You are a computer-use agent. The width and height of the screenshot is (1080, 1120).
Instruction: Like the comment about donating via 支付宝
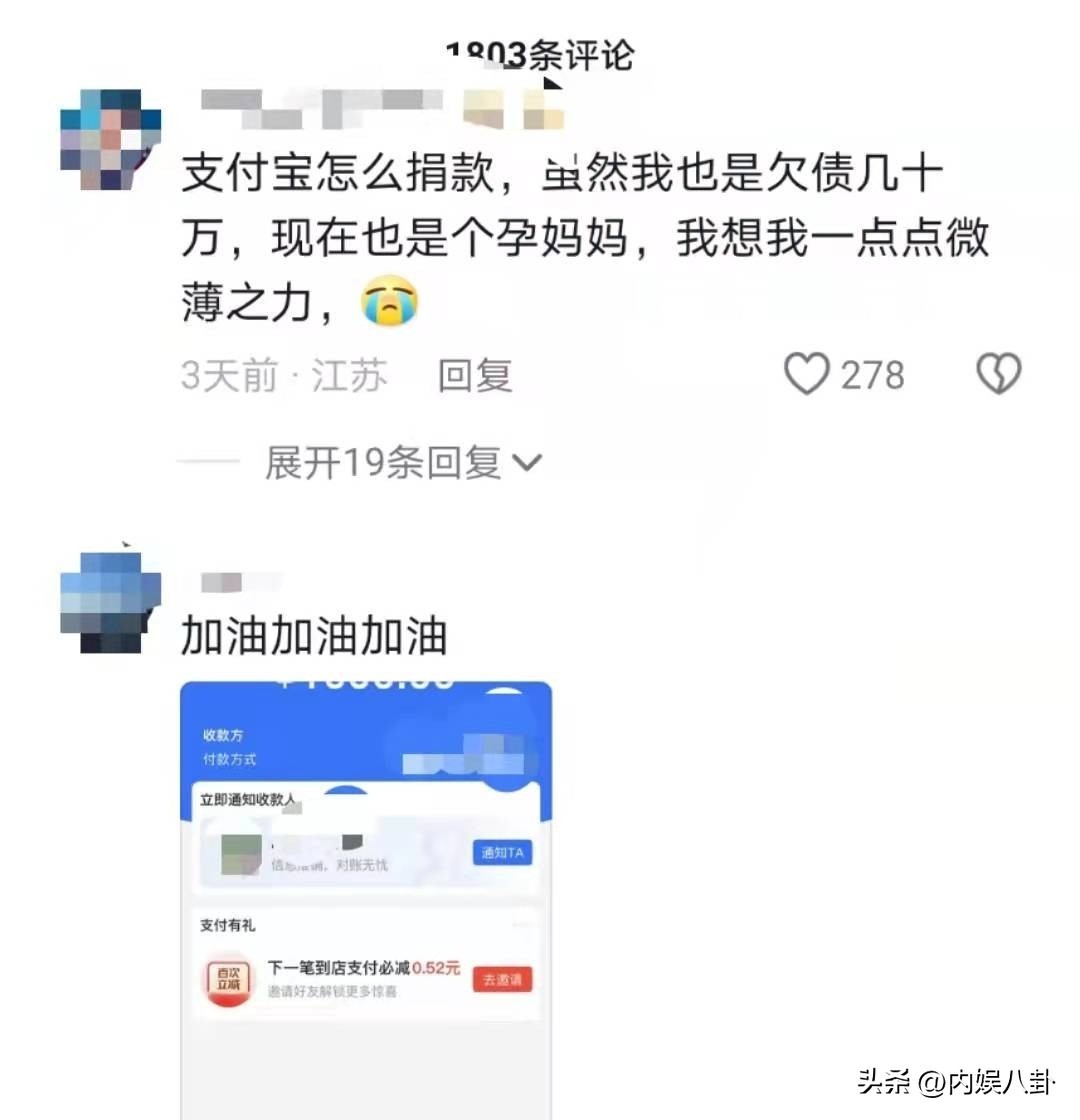click(x=806, y=375)
